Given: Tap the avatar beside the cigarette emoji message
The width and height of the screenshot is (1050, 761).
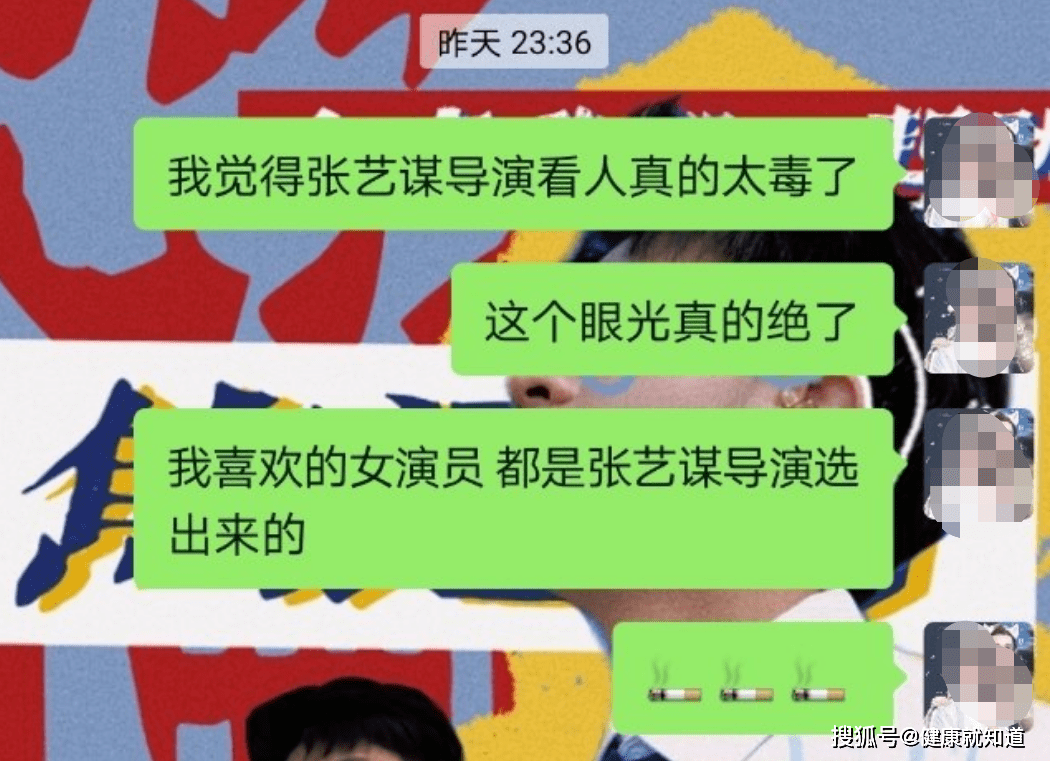Looking at the screenshot, I should [978, 678].
